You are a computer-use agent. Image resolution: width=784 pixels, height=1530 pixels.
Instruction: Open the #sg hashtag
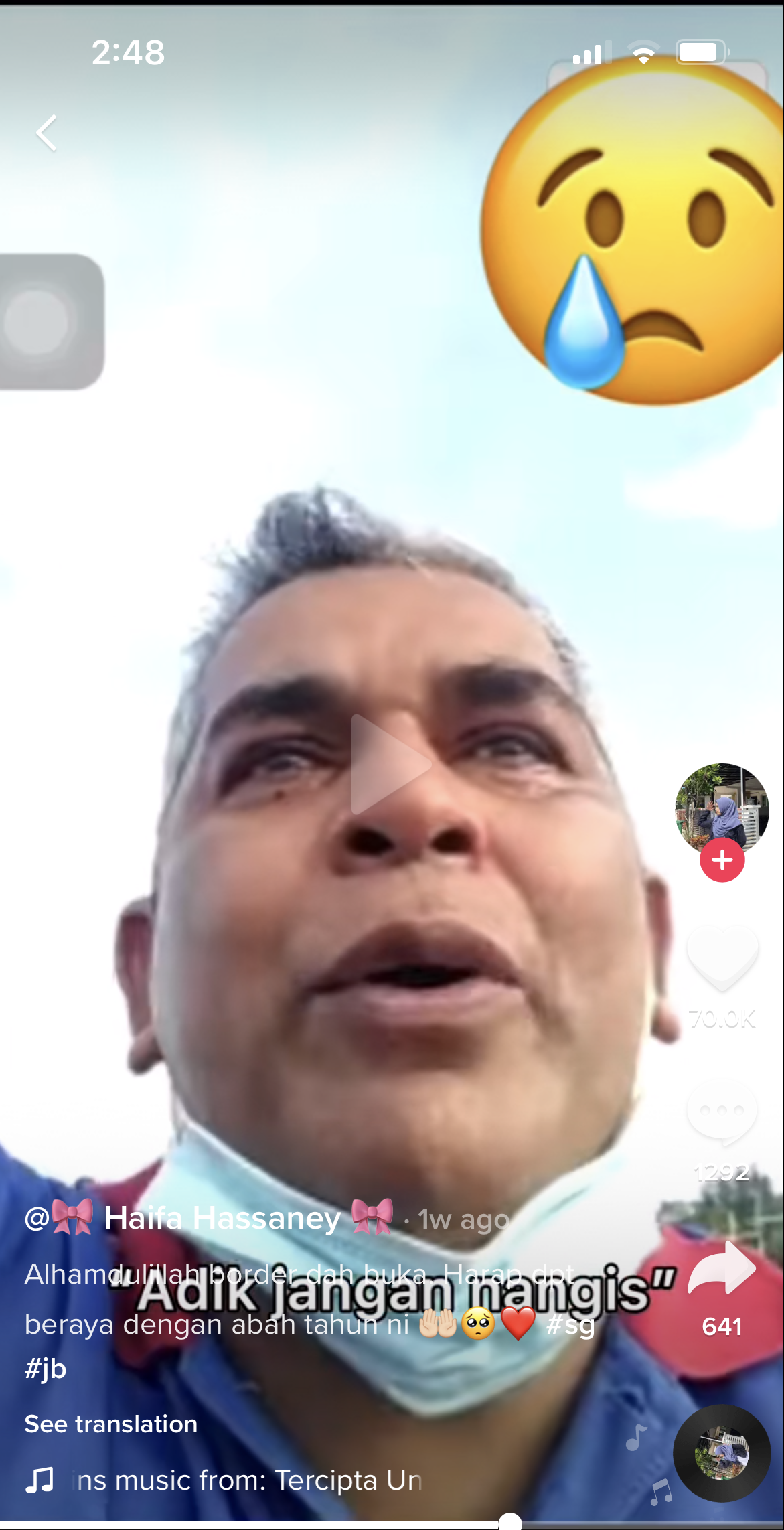(570, 1324)
